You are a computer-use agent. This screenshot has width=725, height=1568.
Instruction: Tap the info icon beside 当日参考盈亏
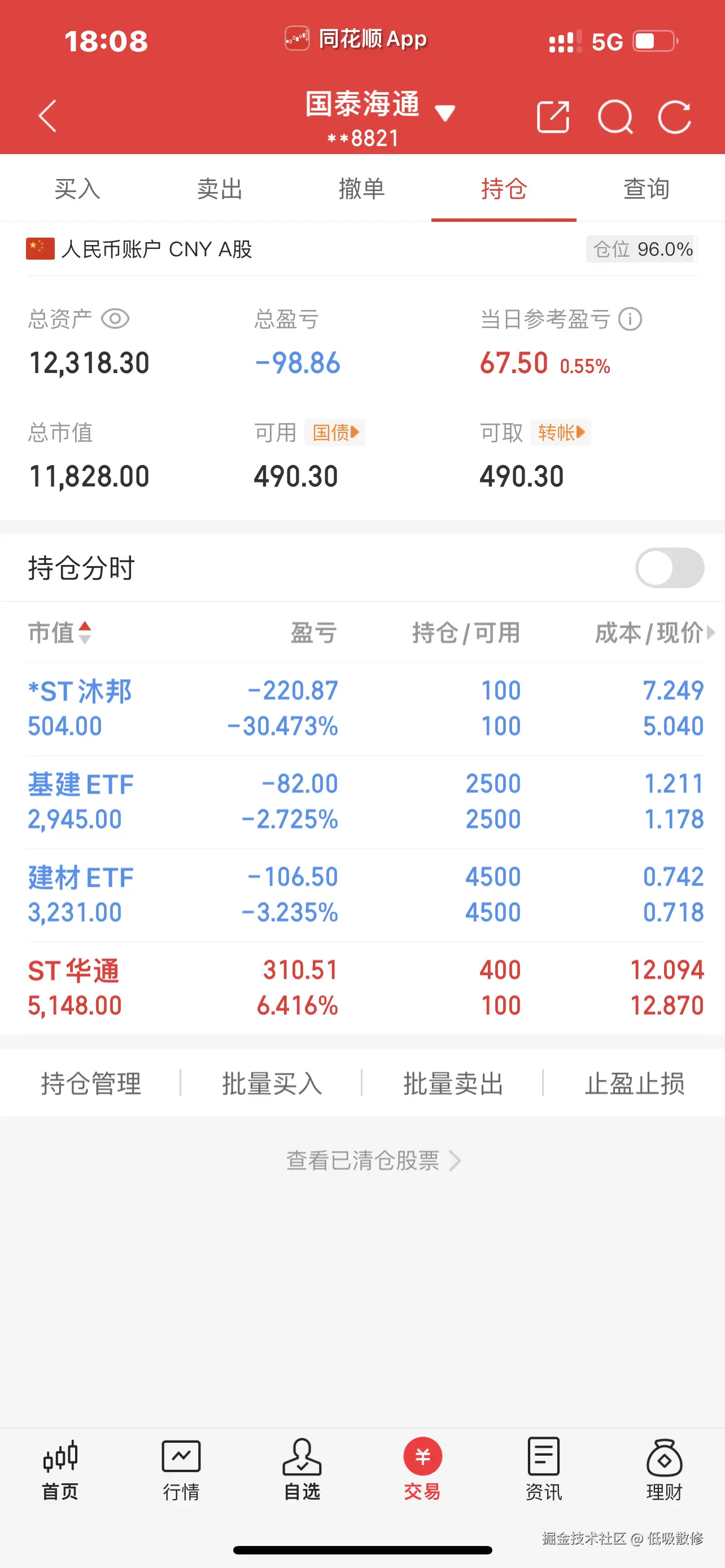pos(630,319)
